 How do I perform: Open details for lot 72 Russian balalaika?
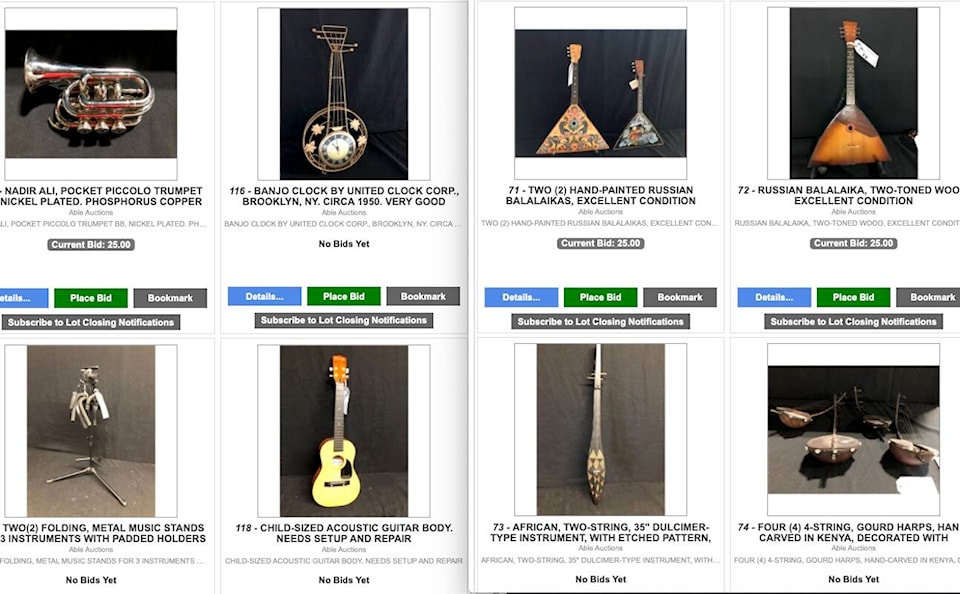[x=774, y=297]
